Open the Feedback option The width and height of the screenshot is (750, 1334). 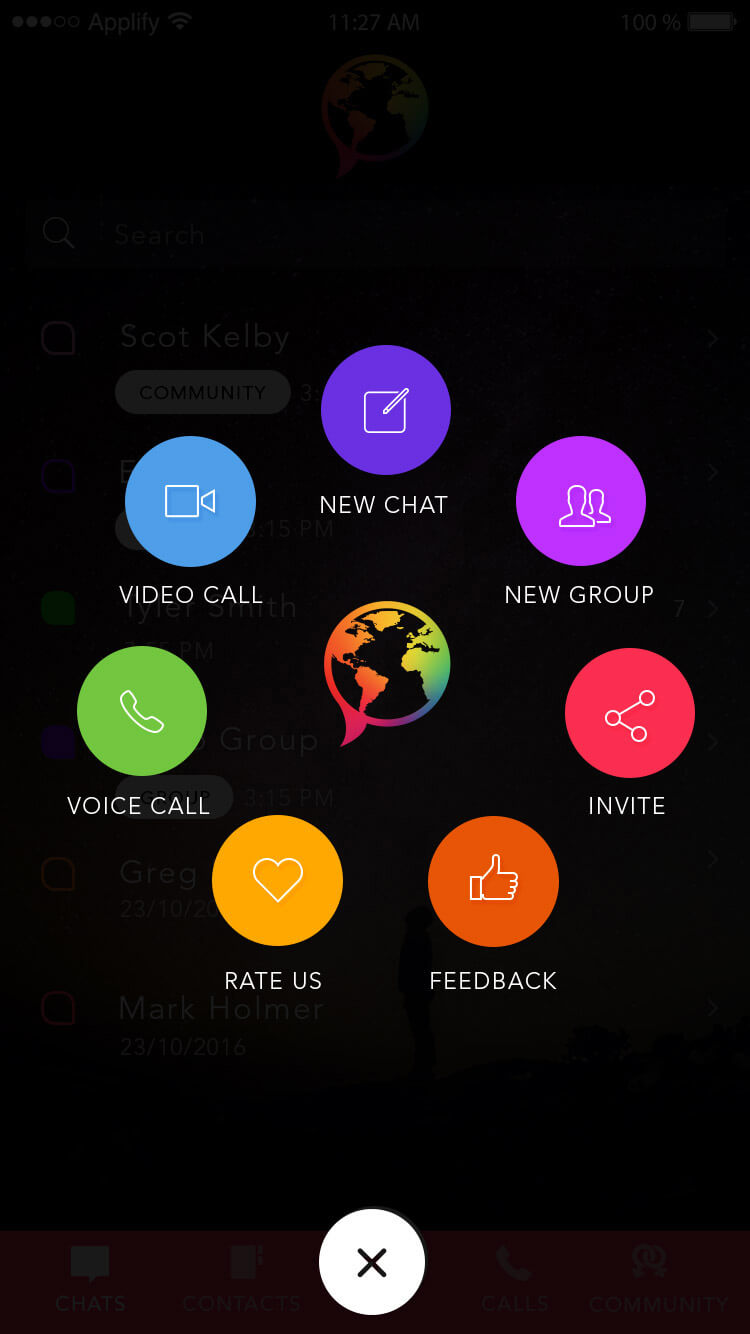493,881
